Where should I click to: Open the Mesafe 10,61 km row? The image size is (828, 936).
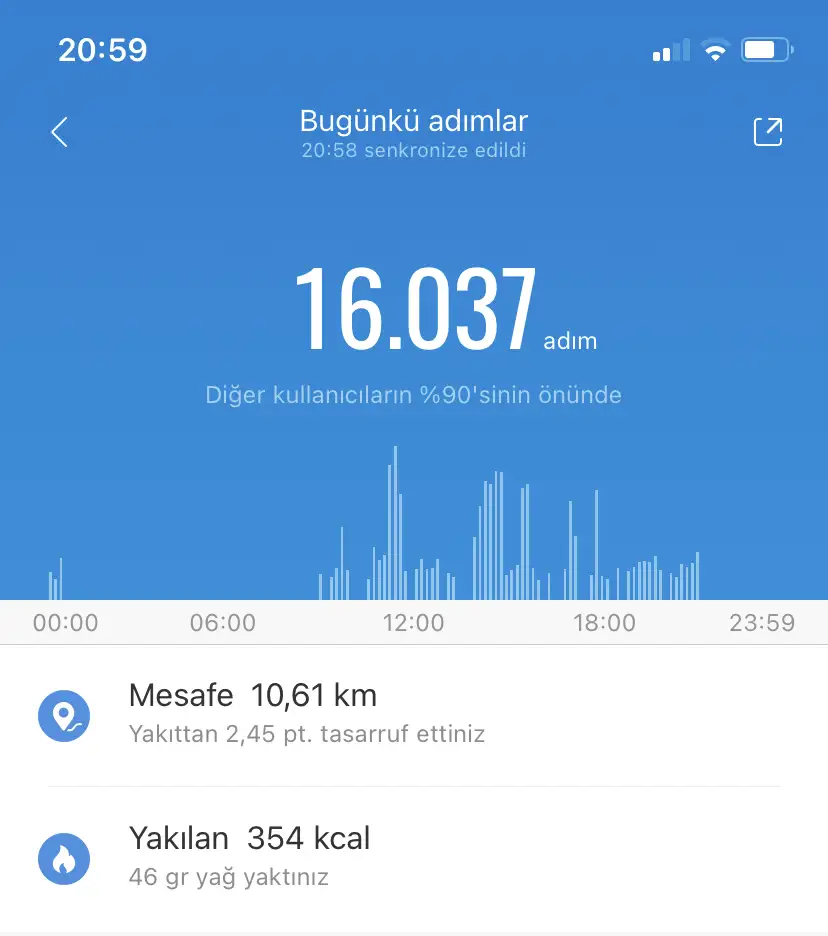tap(414, 714)
